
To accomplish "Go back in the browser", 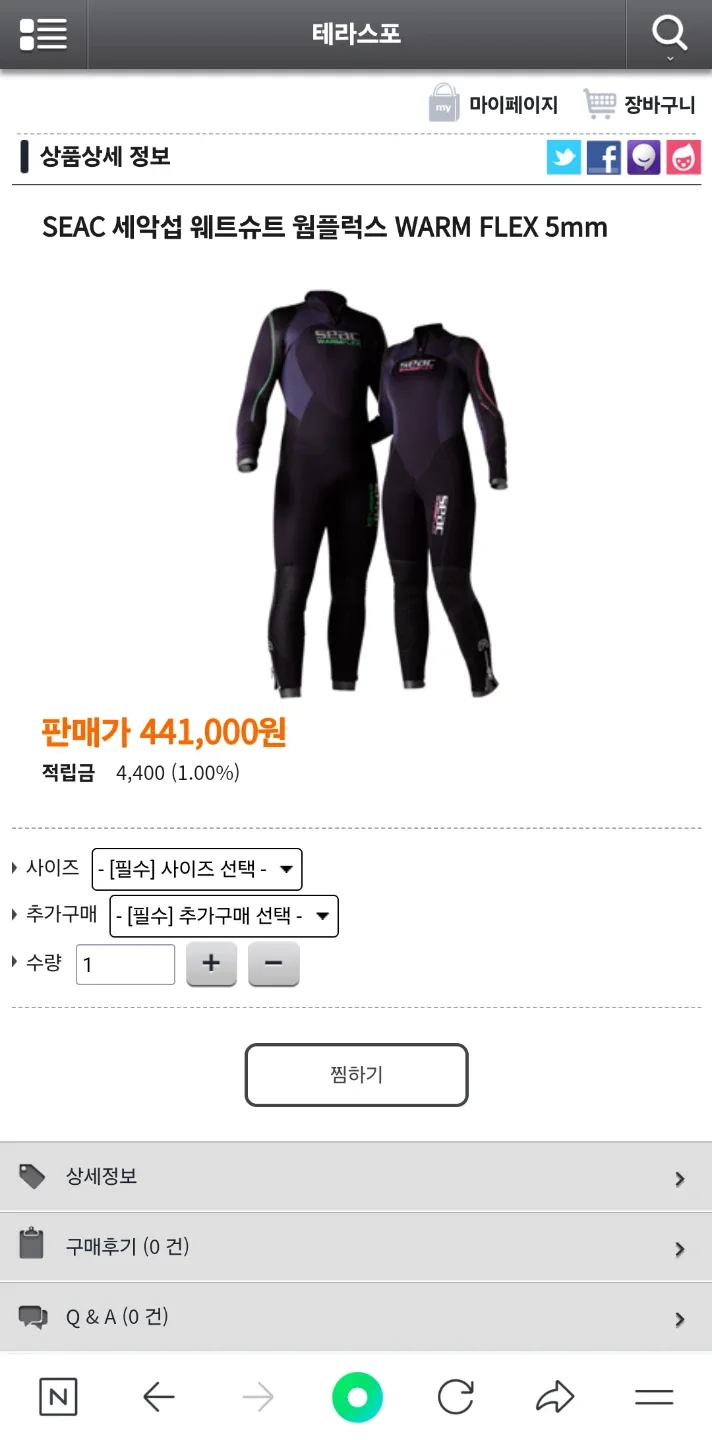I will pyautogui.click(x=158, y=1397).
